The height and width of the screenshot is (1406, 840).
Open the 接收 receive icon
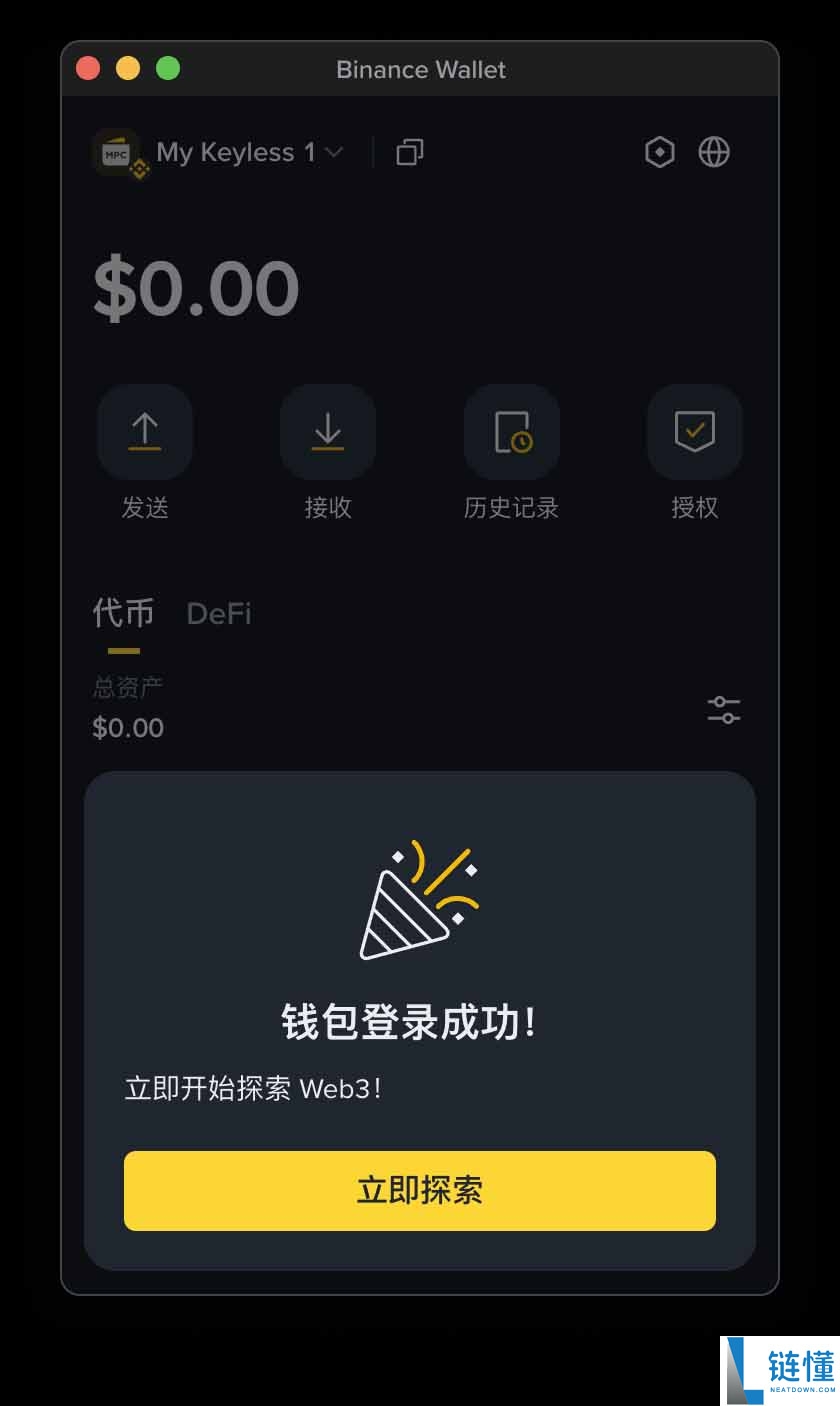tap(328, 432)
